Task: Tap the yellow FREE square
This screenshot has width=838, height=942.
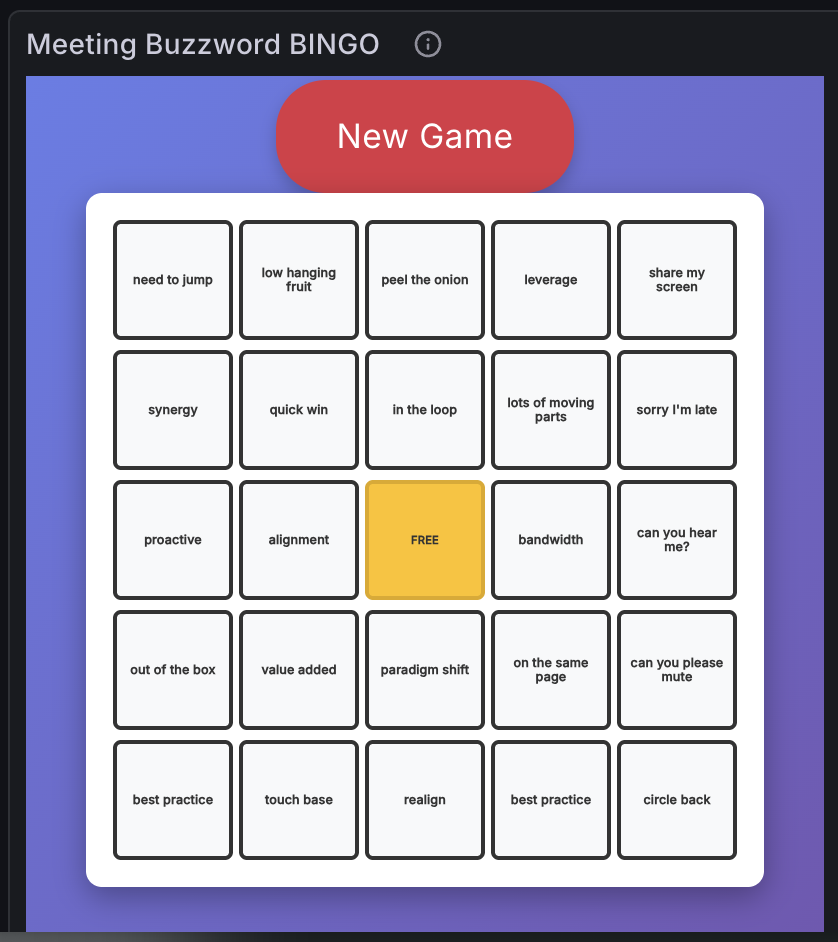Action: pos(425,540)
